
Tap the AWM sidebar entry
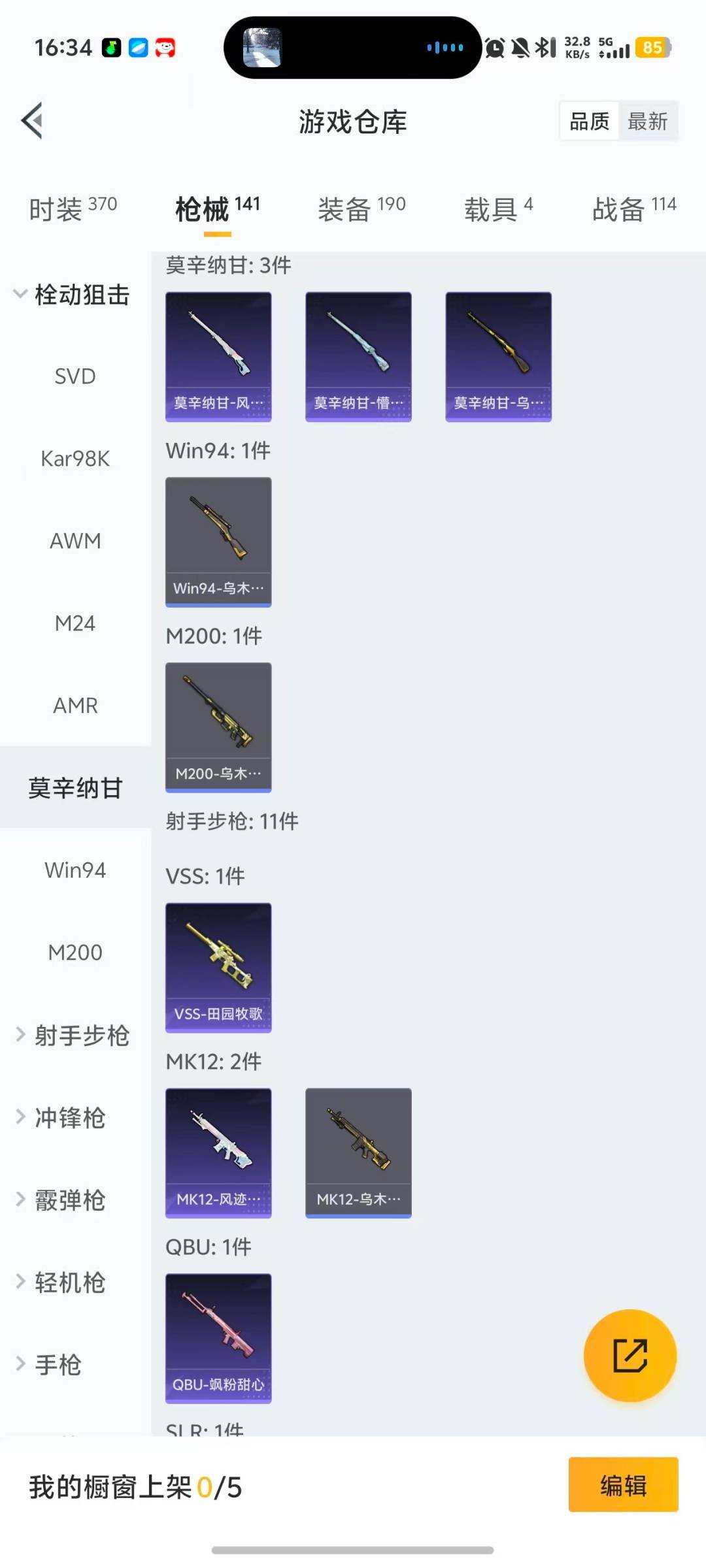tap(75, 541)
